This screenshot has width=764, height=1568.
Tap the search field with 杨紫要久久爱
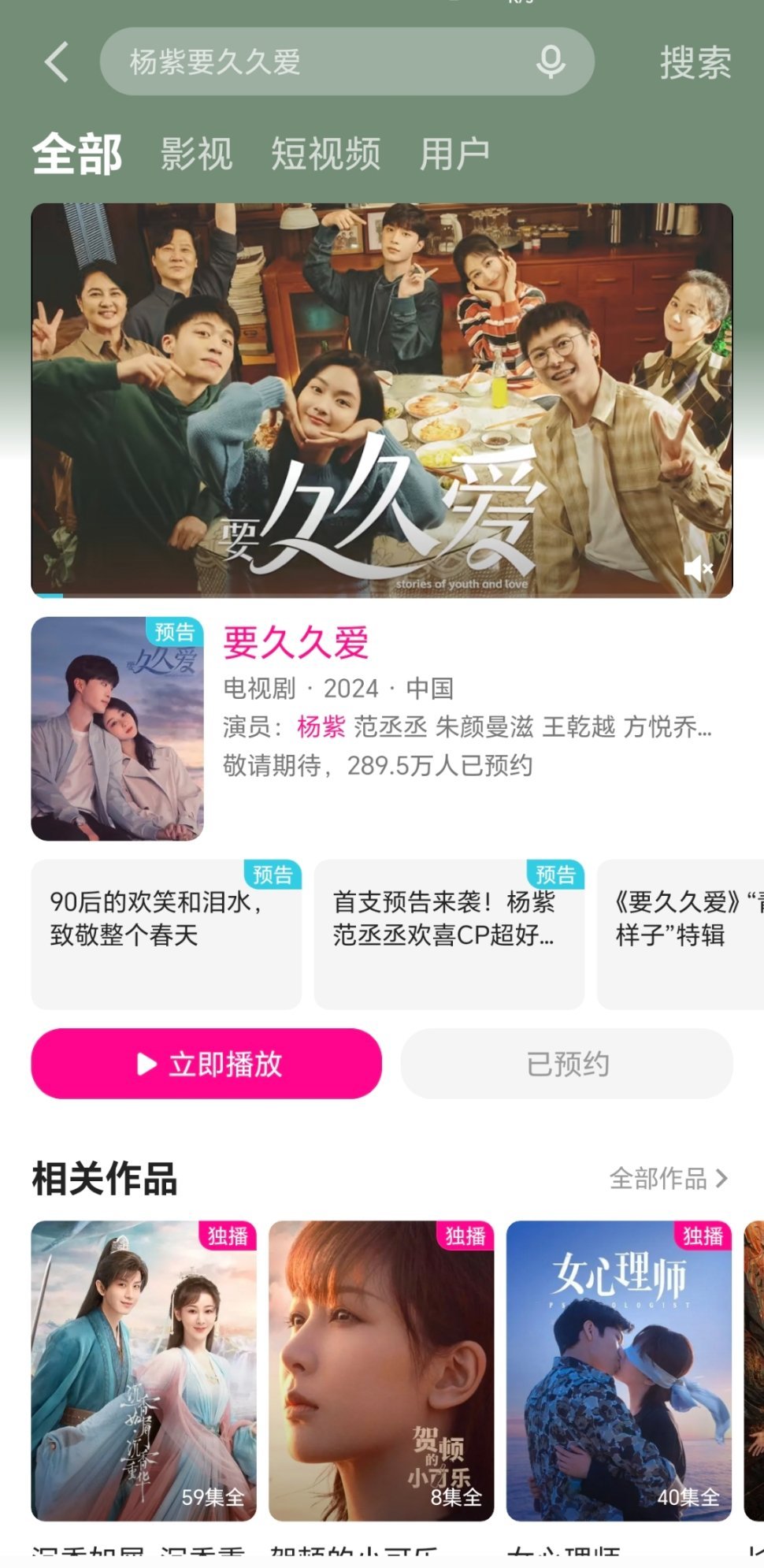(315, 62)
